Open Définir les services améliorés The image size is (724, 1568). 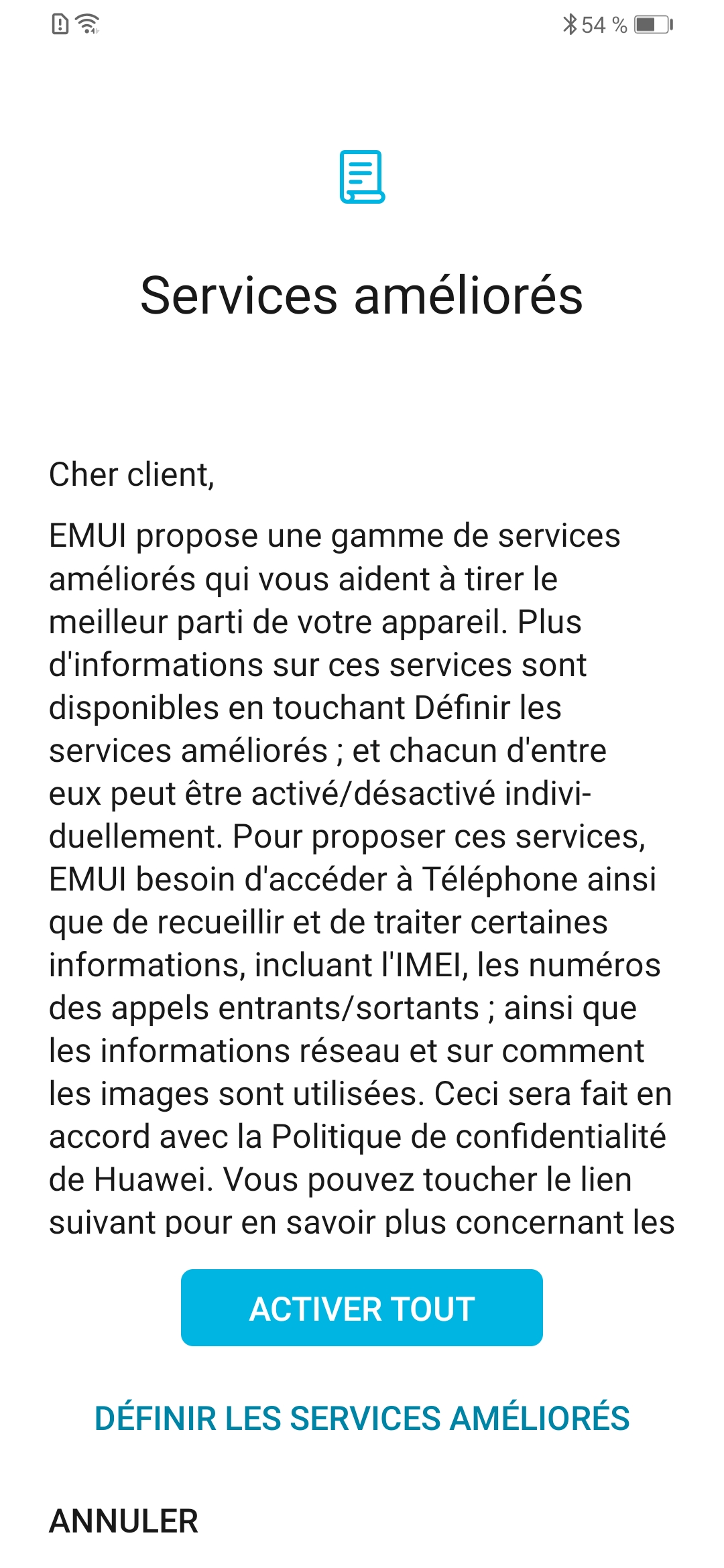click(x=362, y=1418)
